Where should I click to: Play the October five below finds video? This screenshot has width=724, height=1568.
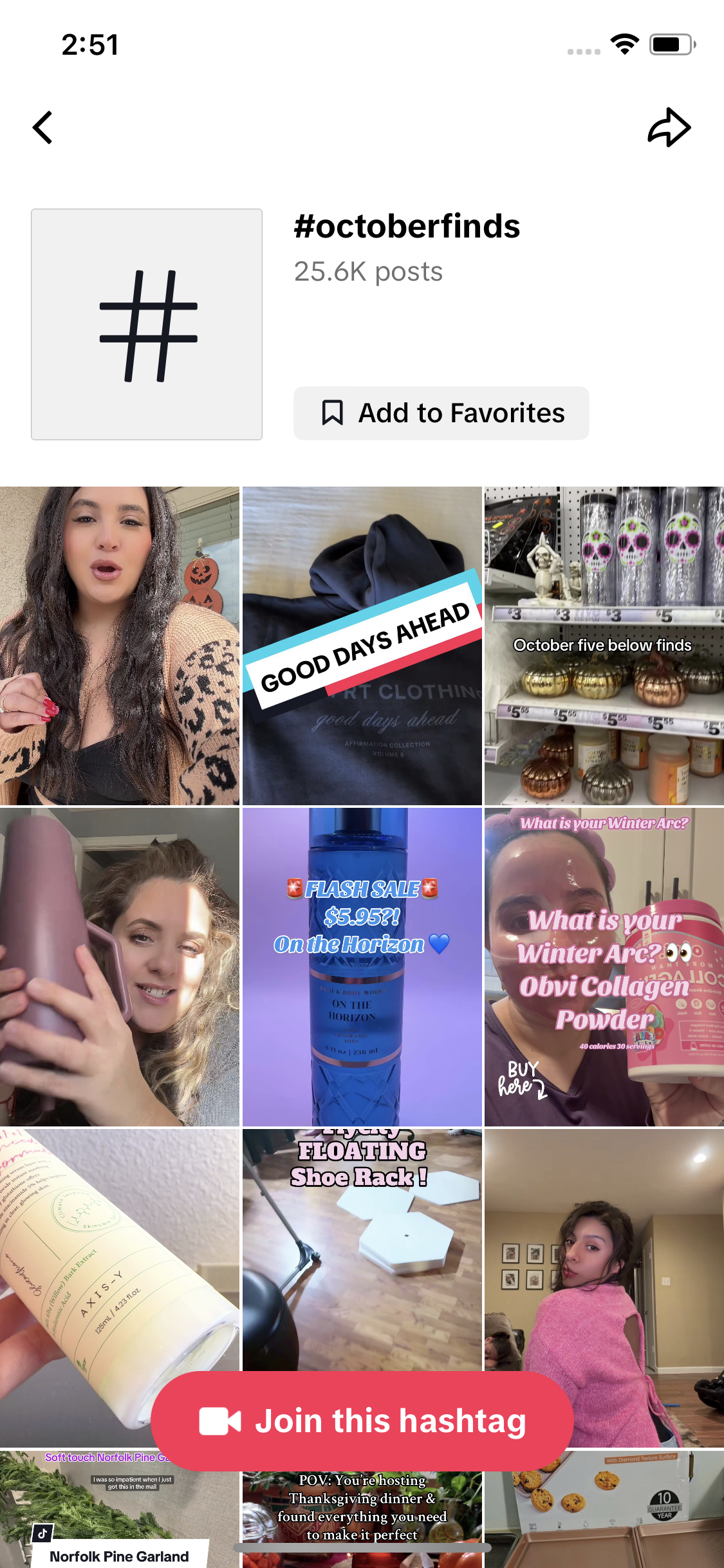pos(604,646)
